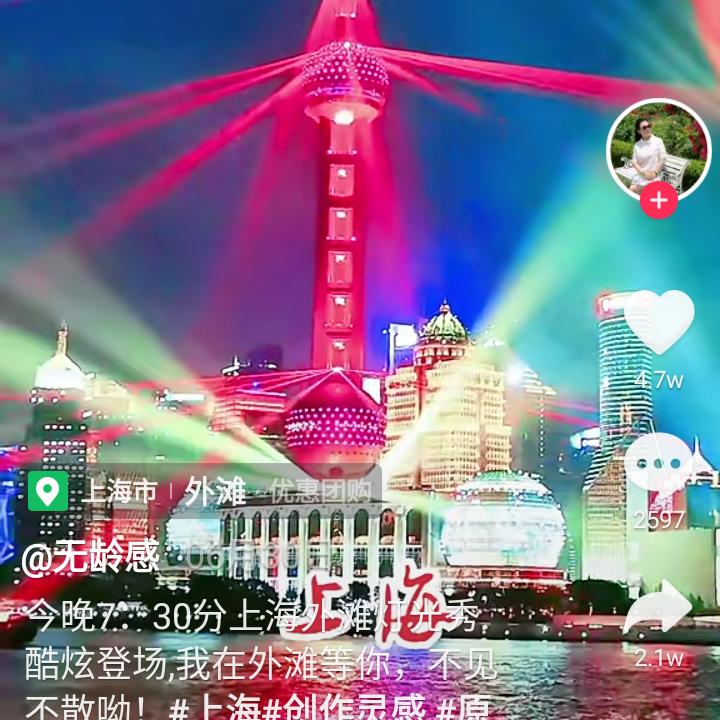The height and width of the screenshot is (720, 720).
Task: Share this video using the arrow icon
Action: (659, 610)
